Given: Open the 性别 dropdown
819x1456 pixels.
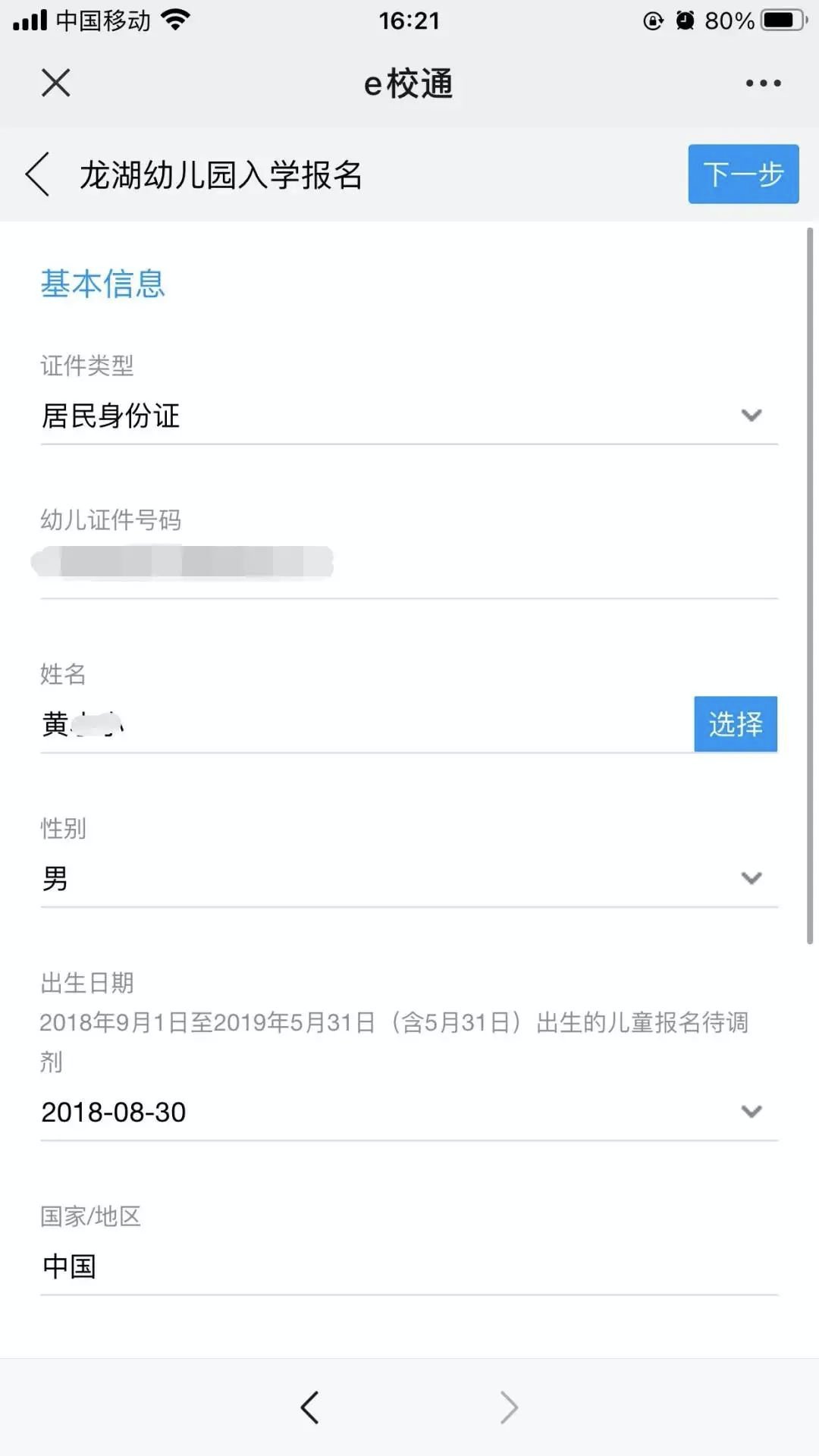Looking at the screenshot, I should [x=409, y=878].
